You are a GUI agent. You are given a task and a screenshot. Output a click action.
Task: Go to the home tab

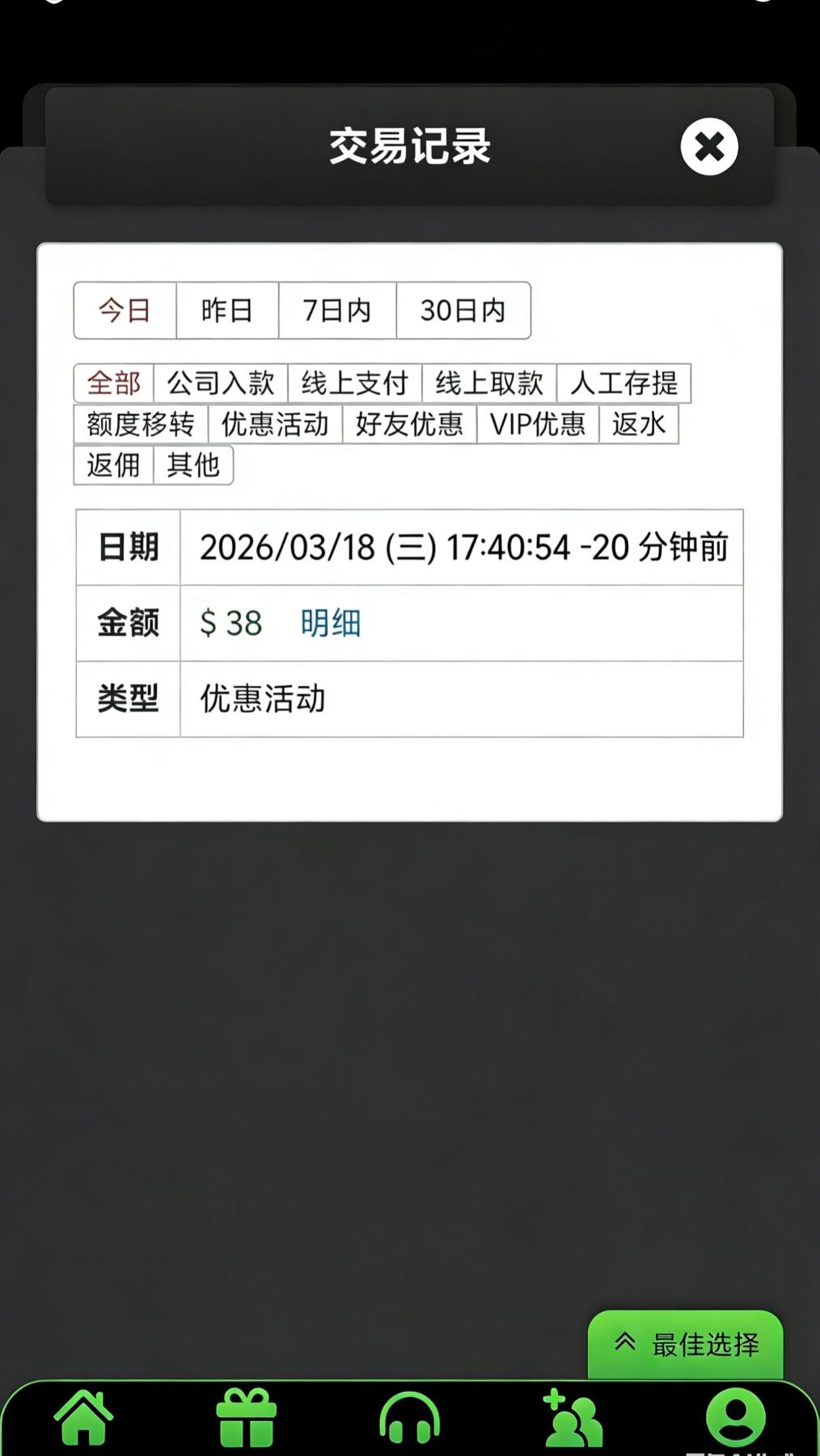[84, 1418]
